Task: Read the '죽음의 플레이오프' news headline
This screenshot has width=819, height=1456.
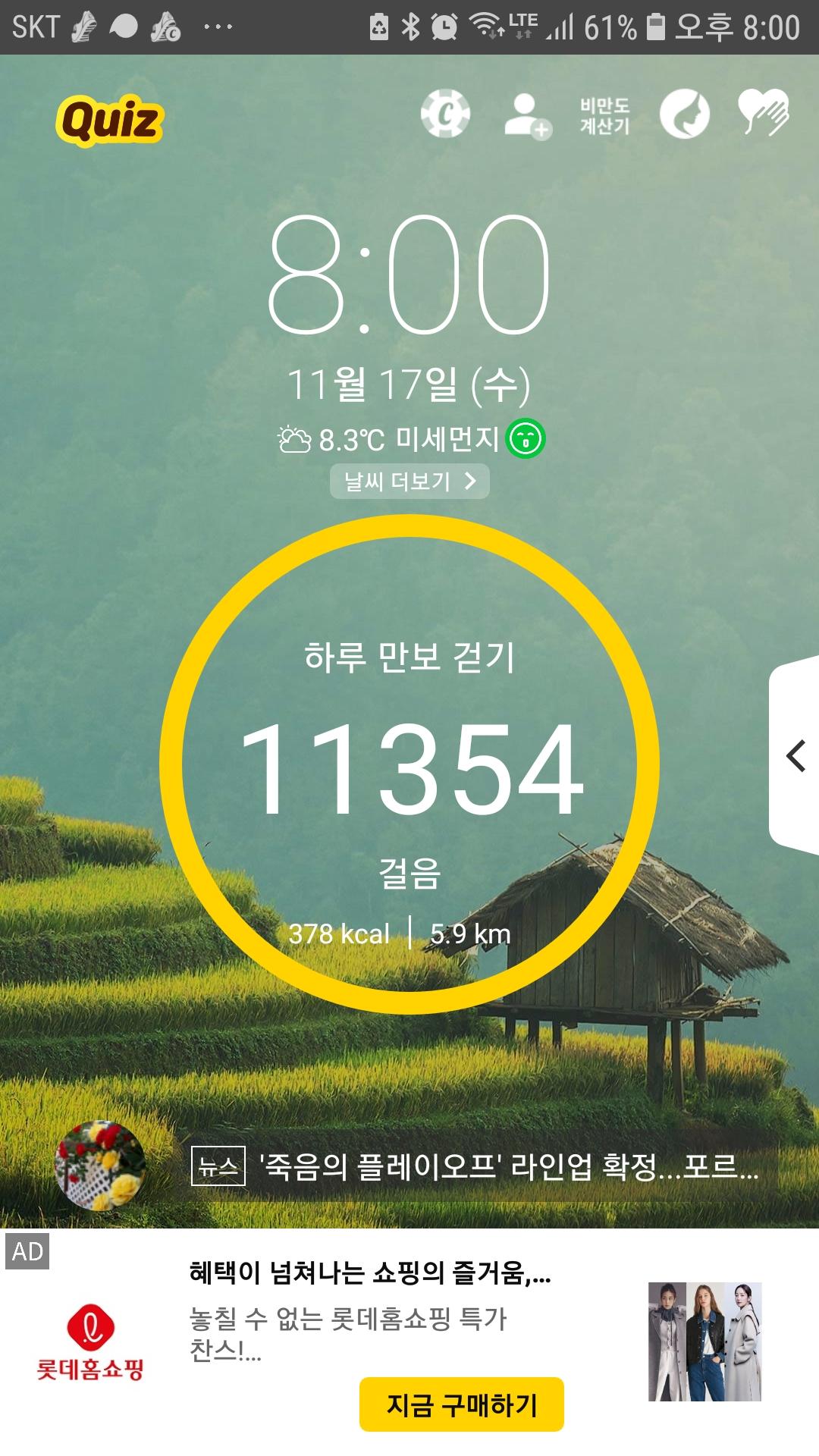Action: 508,1166
